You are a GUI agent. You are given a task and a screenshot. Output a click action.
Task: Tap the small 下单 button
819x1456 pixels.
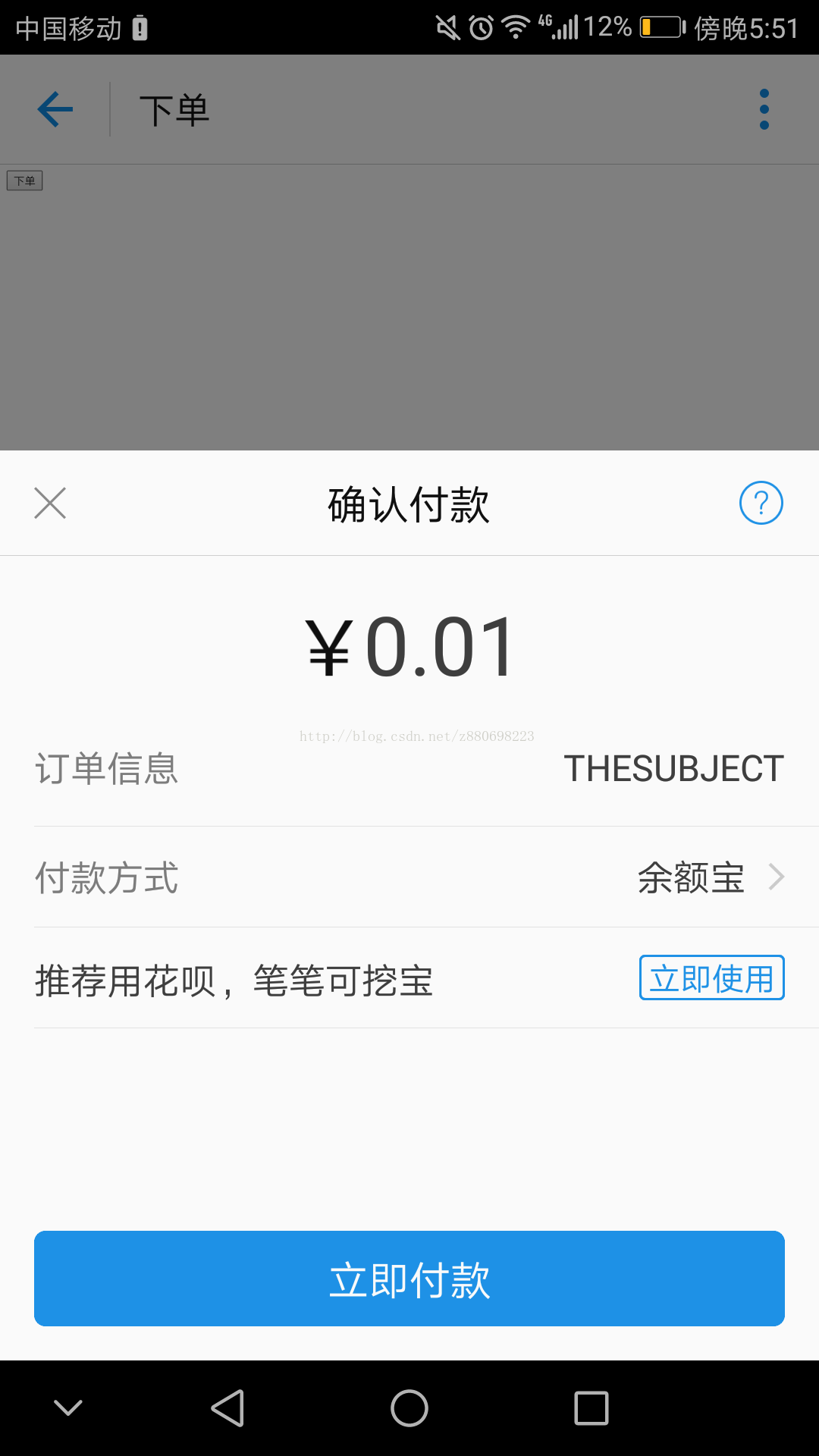(x=25, y=180)
